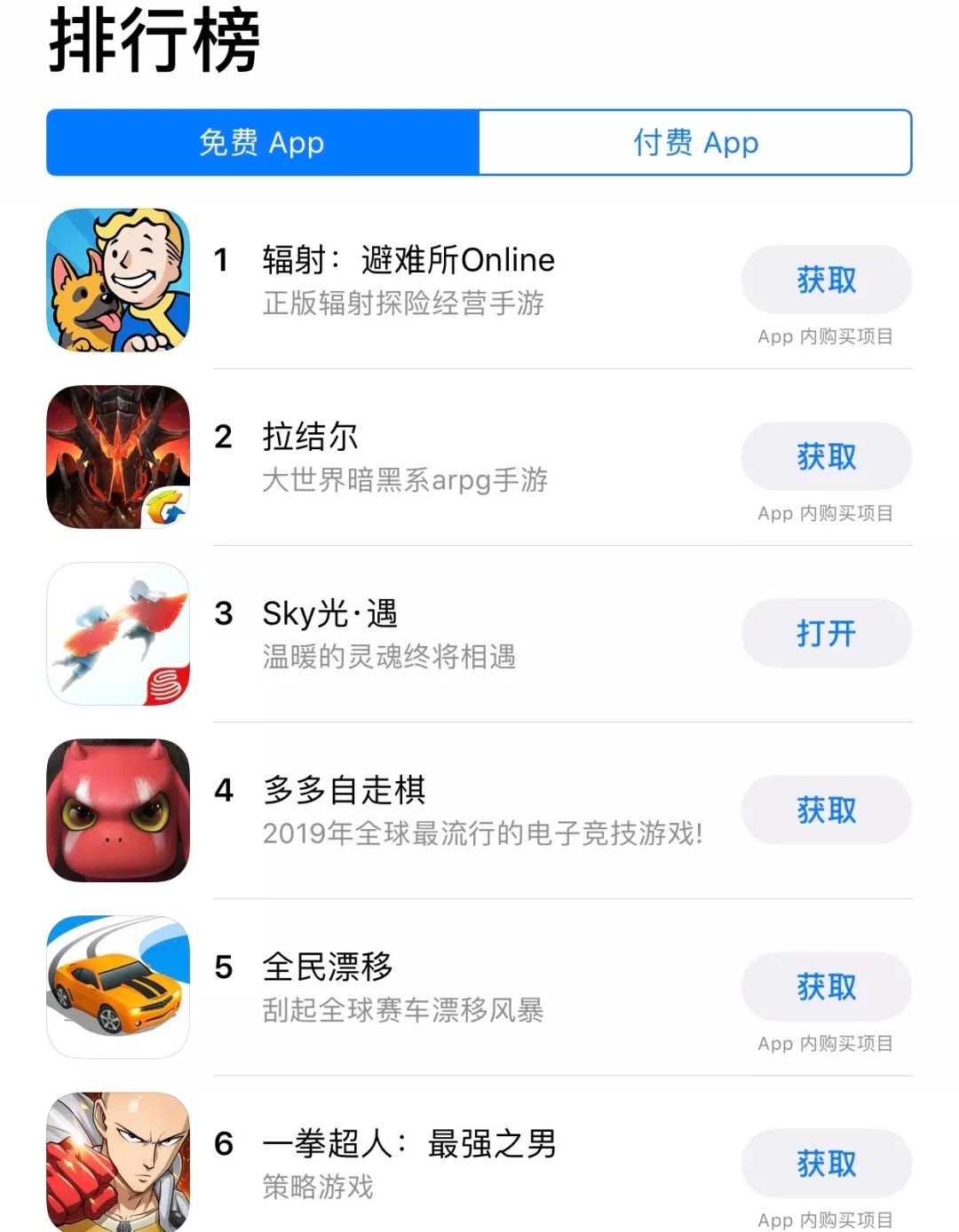959x1232 pixels.
Task: Get the 全民漂移 racing game
Action: coord(826,987)
